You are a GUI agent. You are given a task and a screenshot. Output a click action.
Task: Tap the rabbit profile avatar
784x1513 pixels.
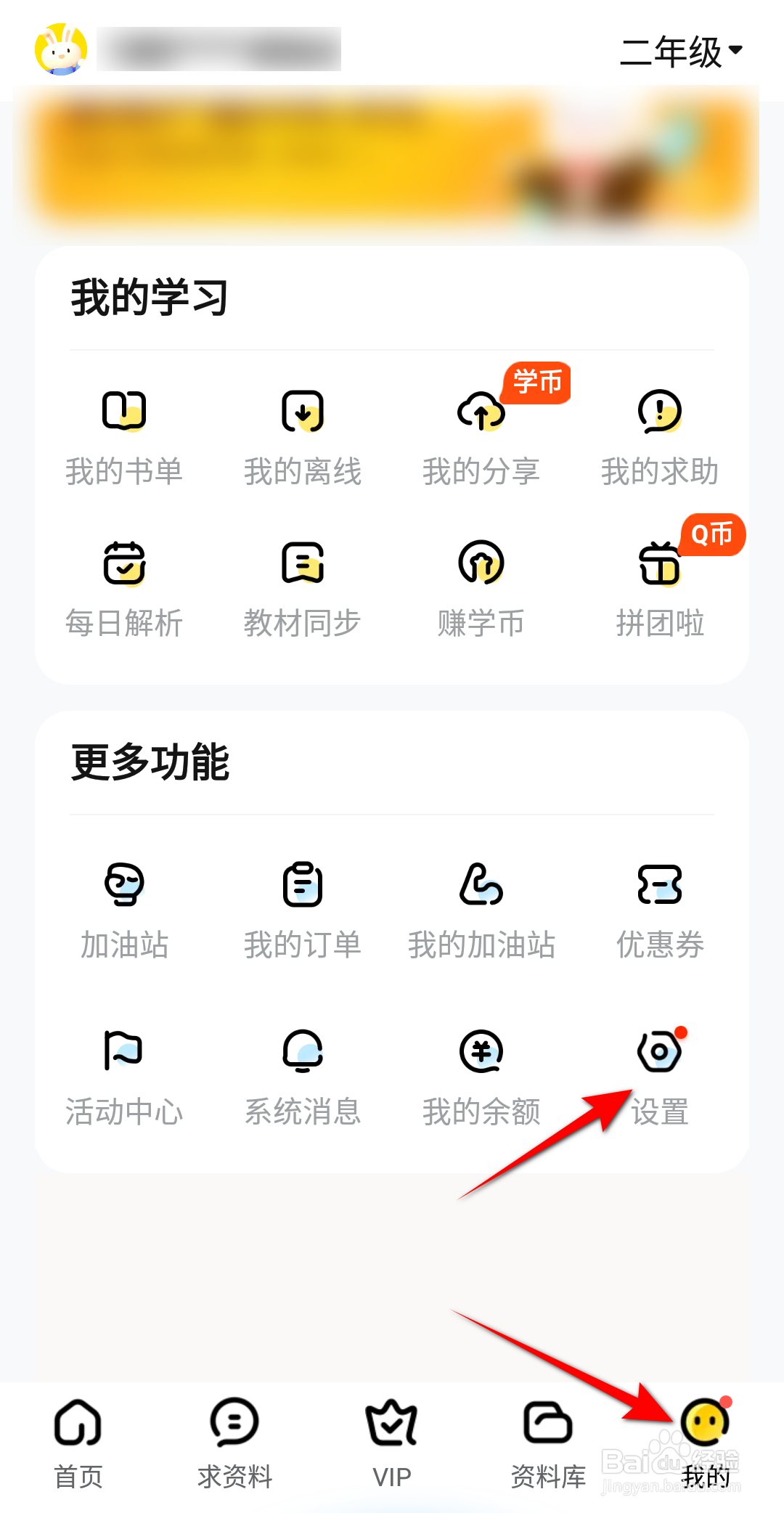(61, 49)
